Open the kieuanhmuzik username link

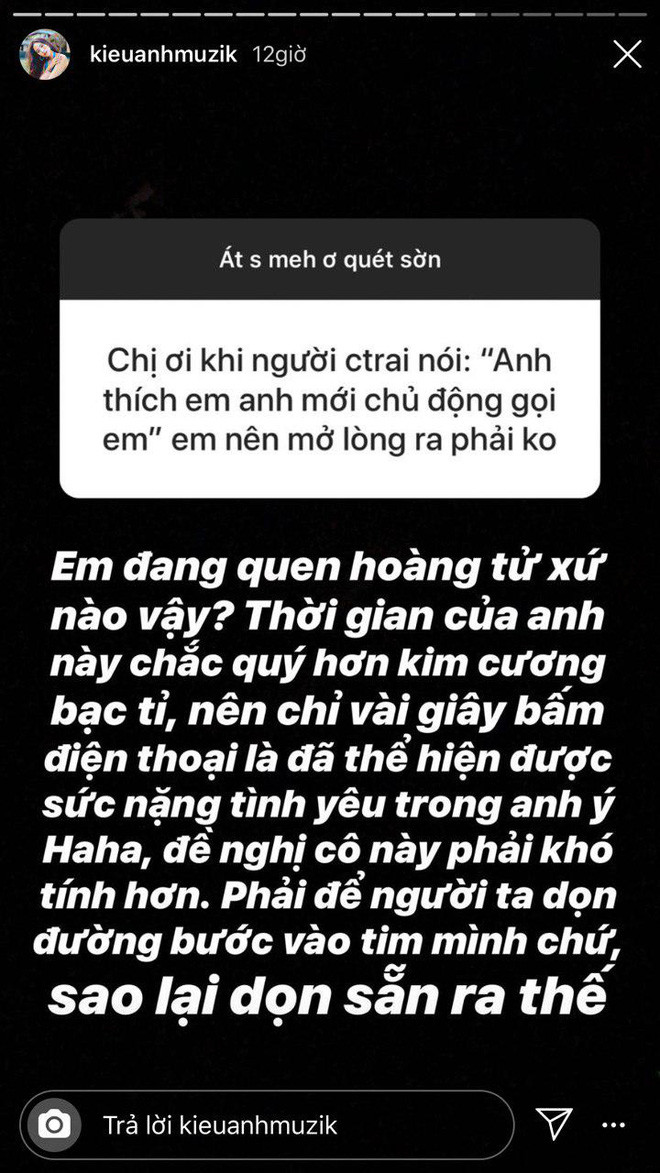tap(163, 54)
